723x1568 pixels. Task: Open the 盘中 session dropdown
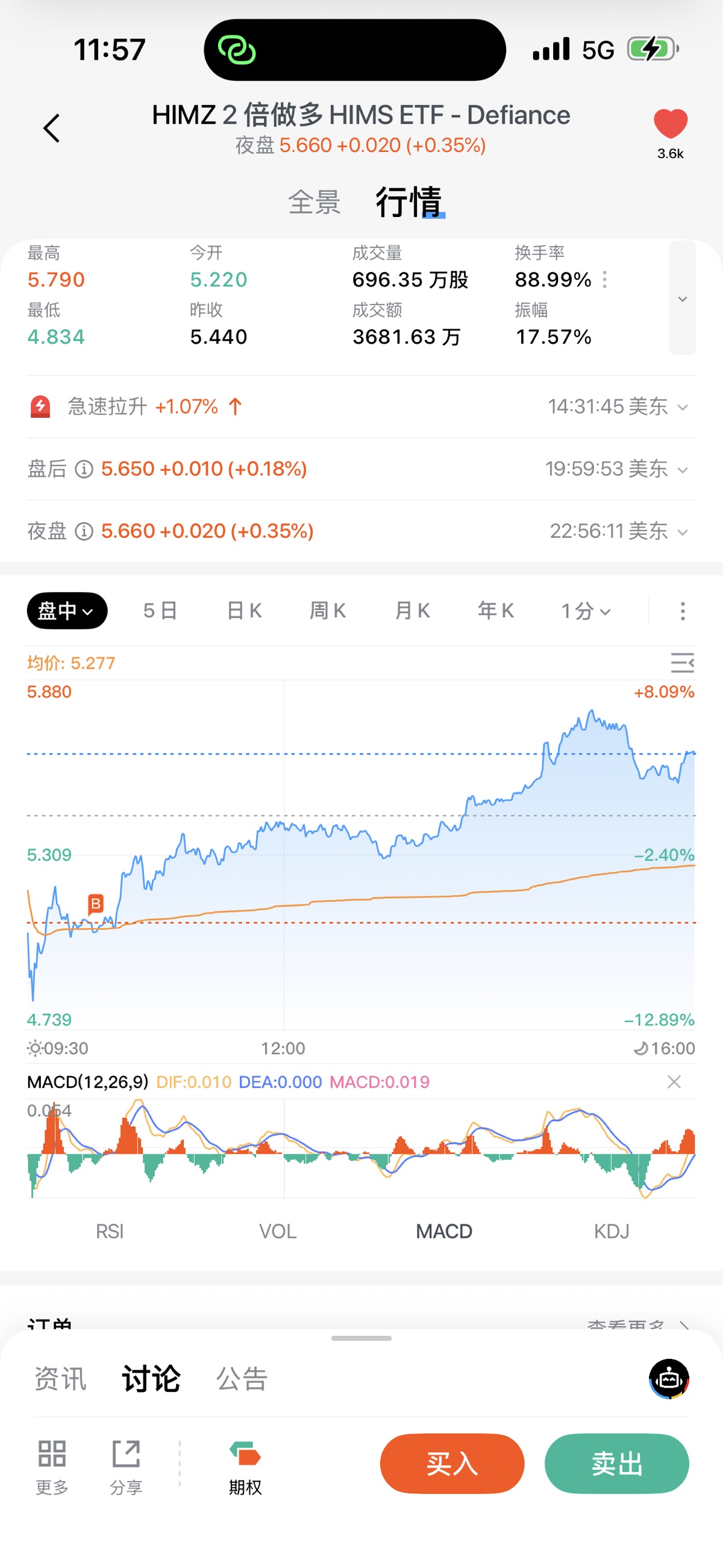67,611
